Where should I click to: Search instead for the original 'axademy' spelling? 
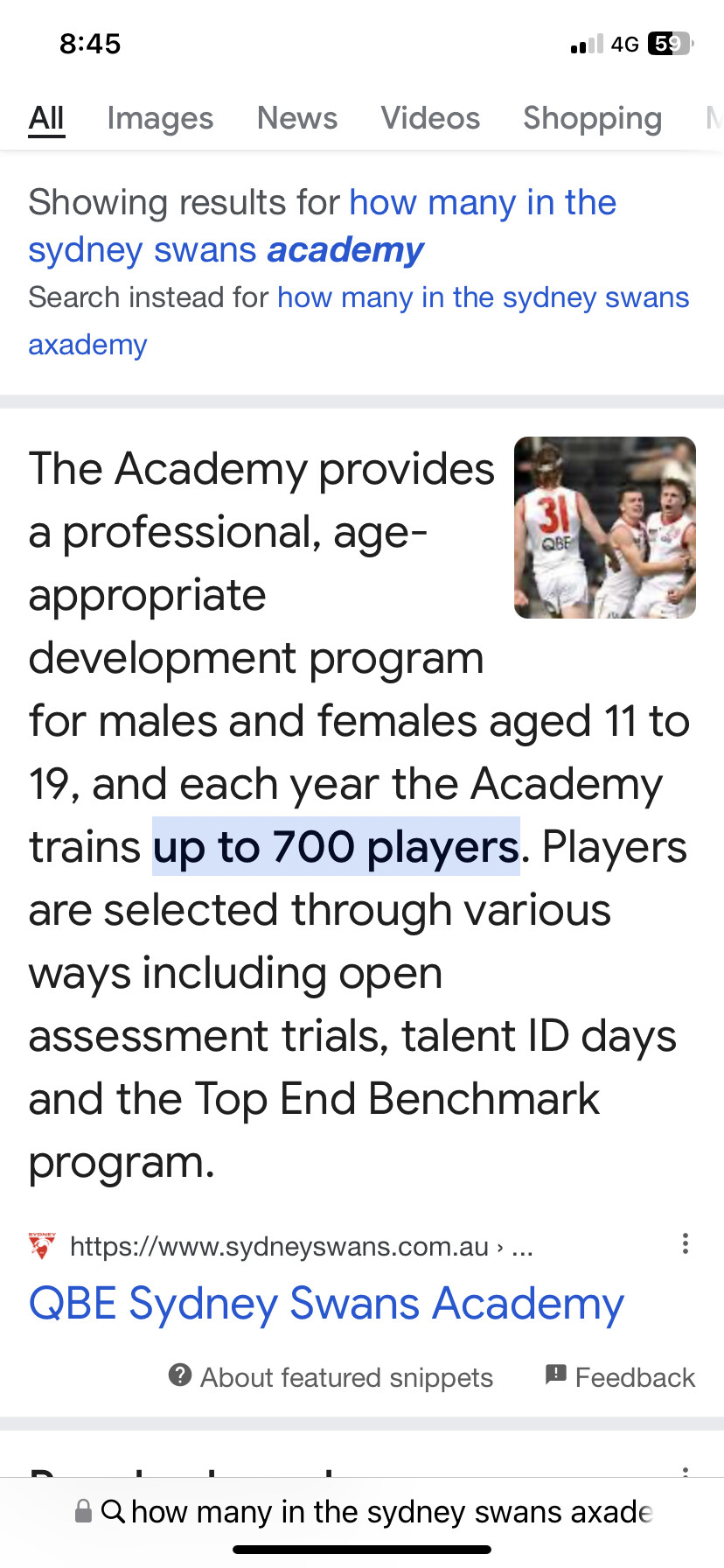[x=359, y=320]
